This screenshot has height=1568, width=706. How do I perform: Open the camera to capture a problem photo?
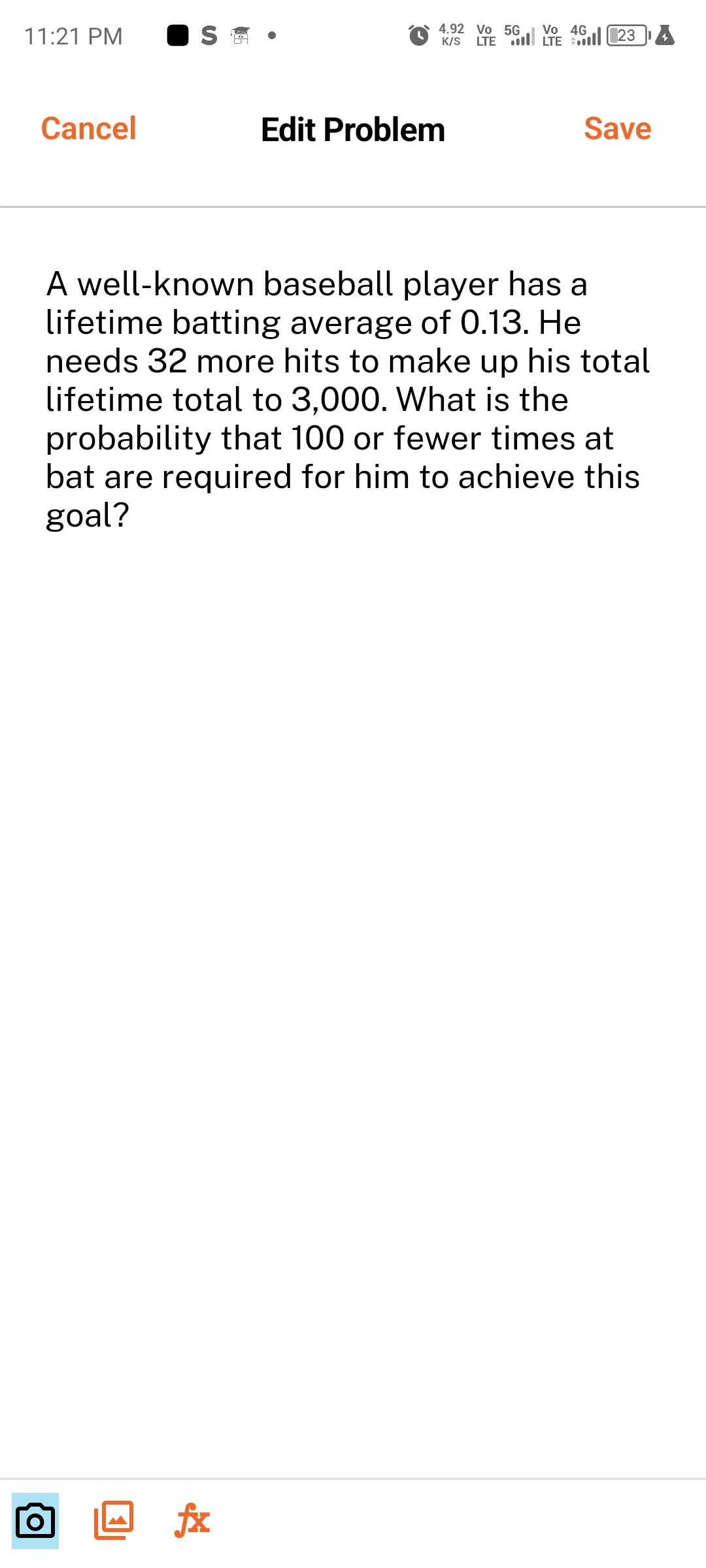[36, 1520]
